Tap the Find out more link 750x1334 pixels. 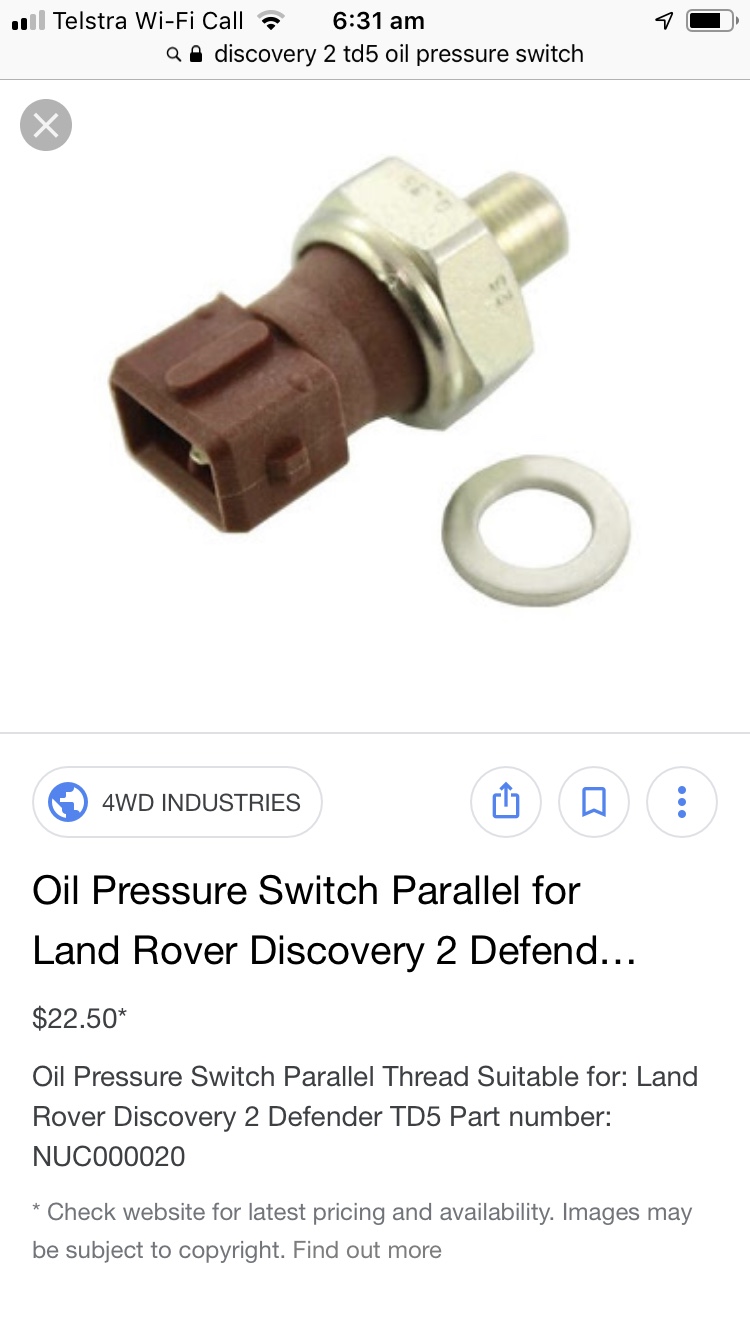pyautogui.click(x=368, y=1250)
